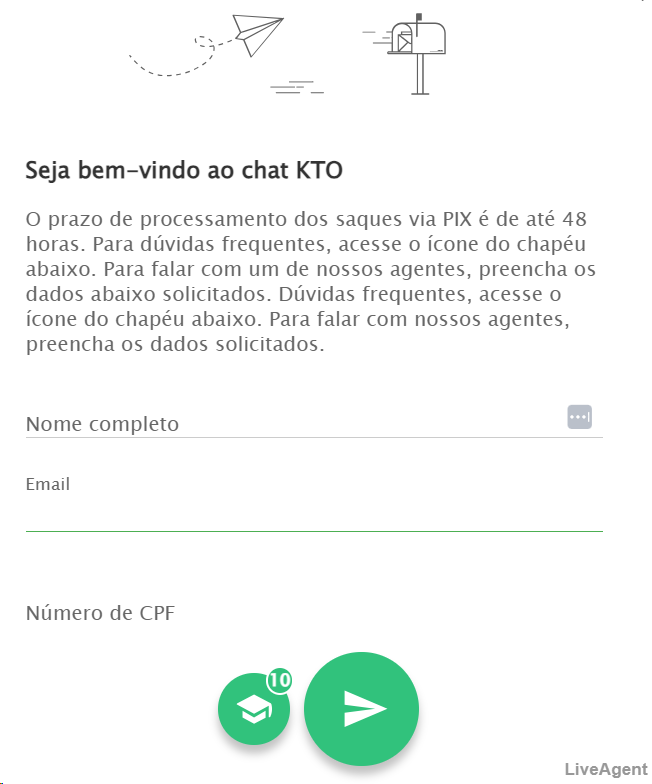Open the LiveAgent link

pos(605,768)
